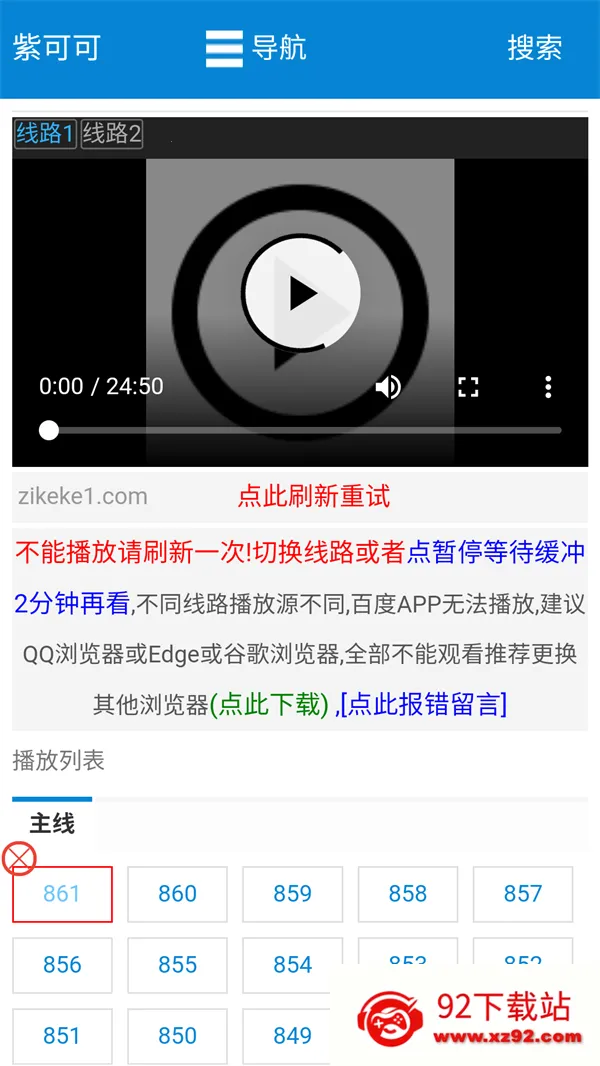Viewport: 600px width, 1066px height.
Task: Select the 主线 playlist tab
Action: (x=52, y=824)
